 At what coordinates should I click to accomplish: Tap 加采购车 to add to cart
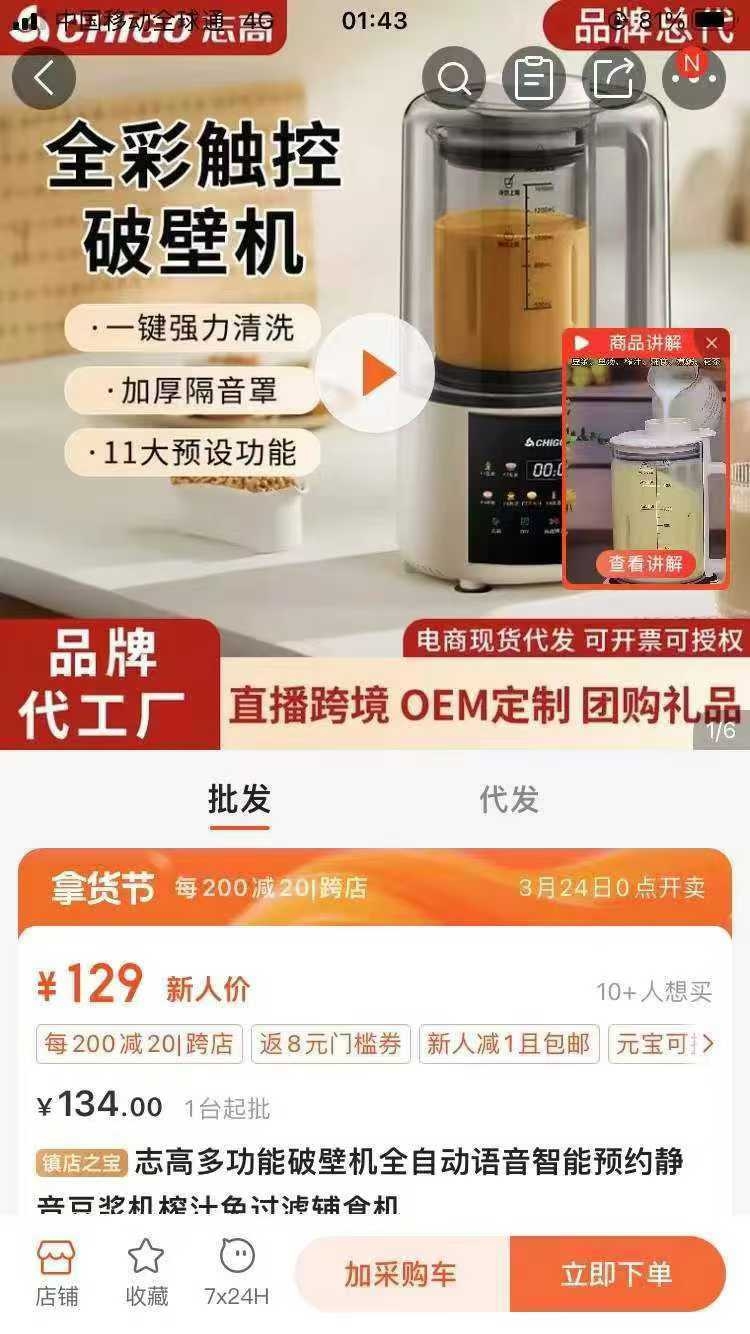pos(402,1274)
